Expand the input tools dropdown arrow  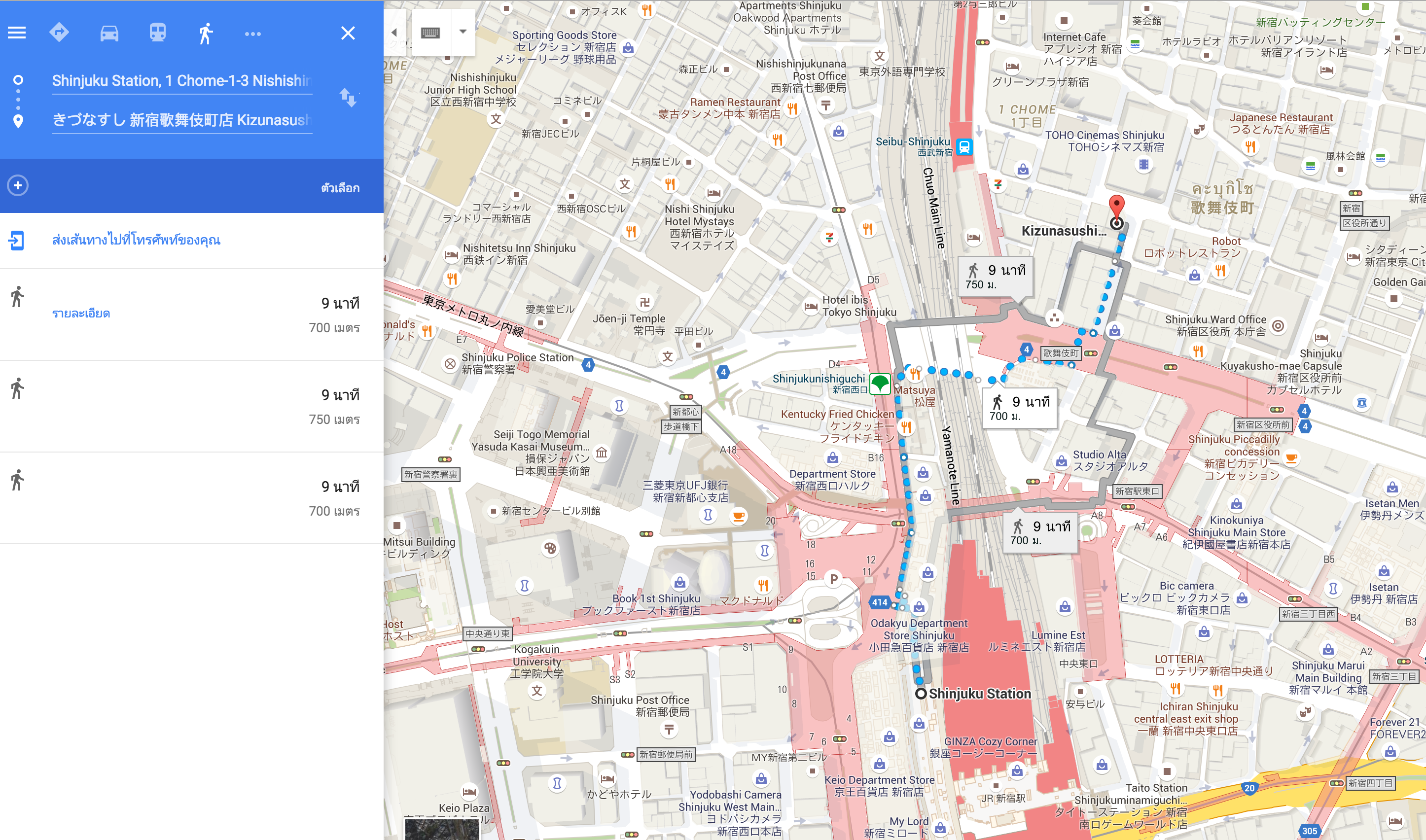463,32
